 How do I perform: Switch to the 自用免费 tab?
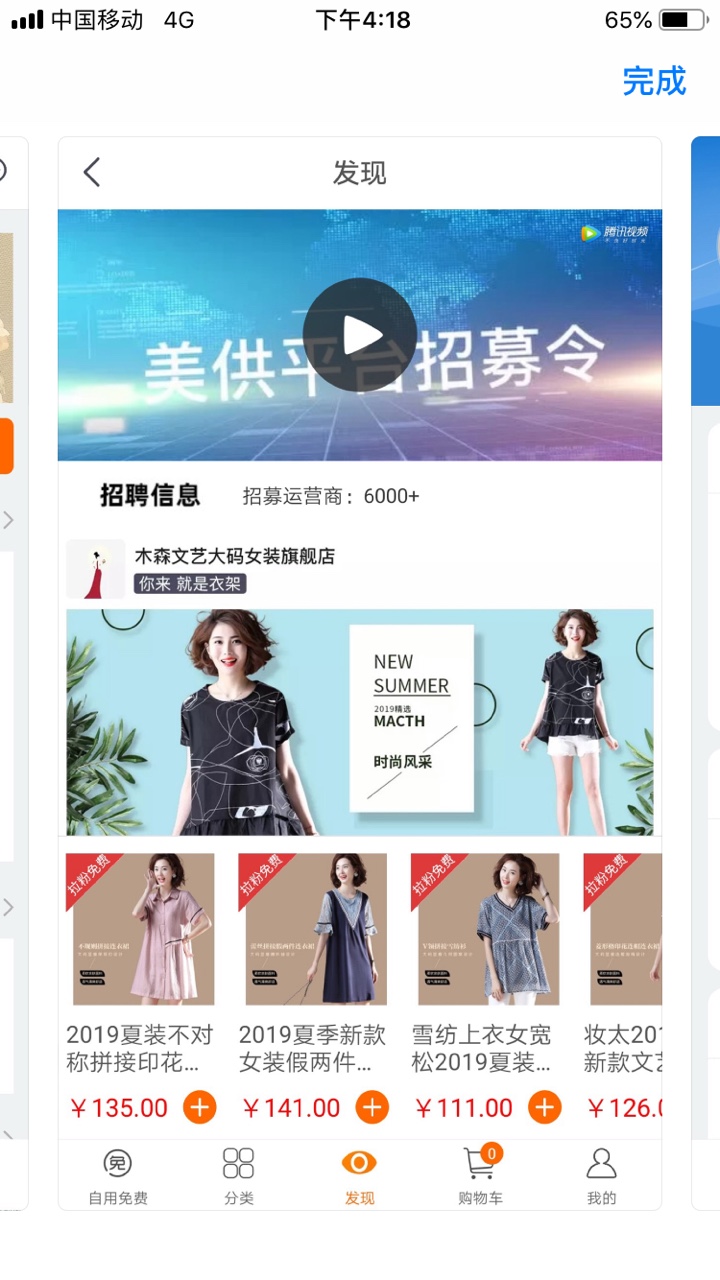(118, 1175)
